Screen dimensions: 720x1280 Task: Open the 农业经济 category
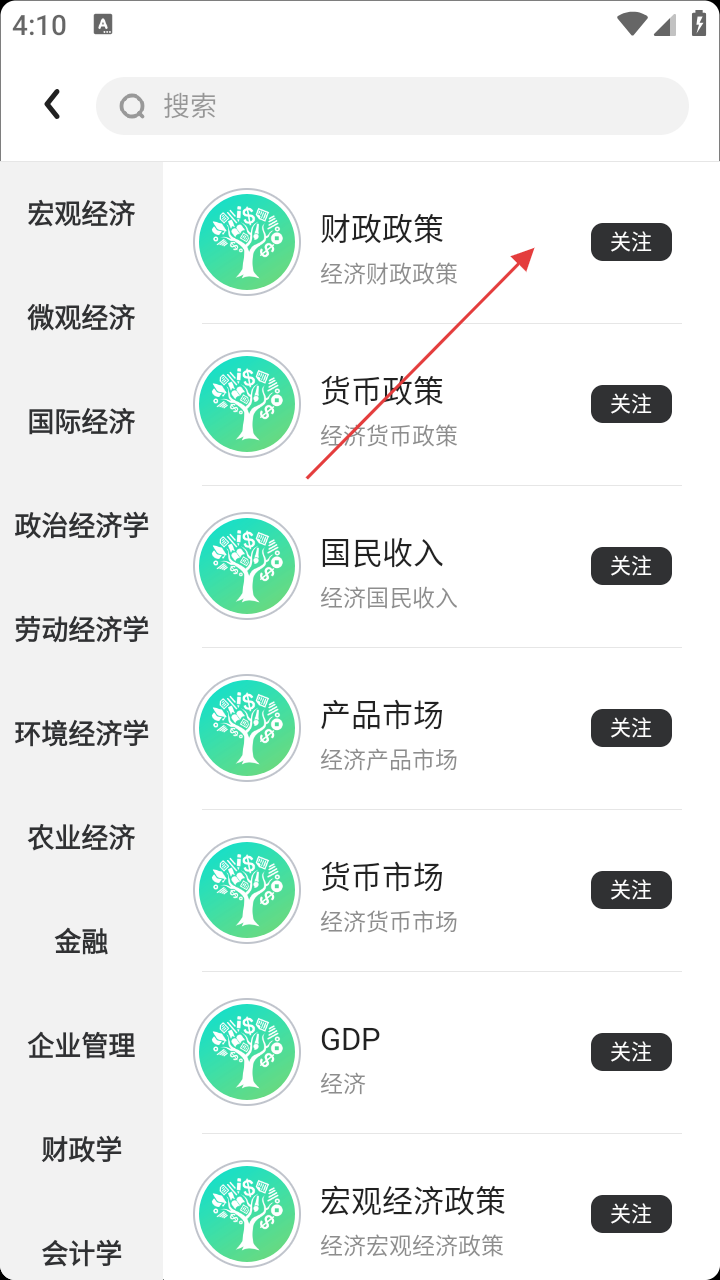[x=81, y=838]
